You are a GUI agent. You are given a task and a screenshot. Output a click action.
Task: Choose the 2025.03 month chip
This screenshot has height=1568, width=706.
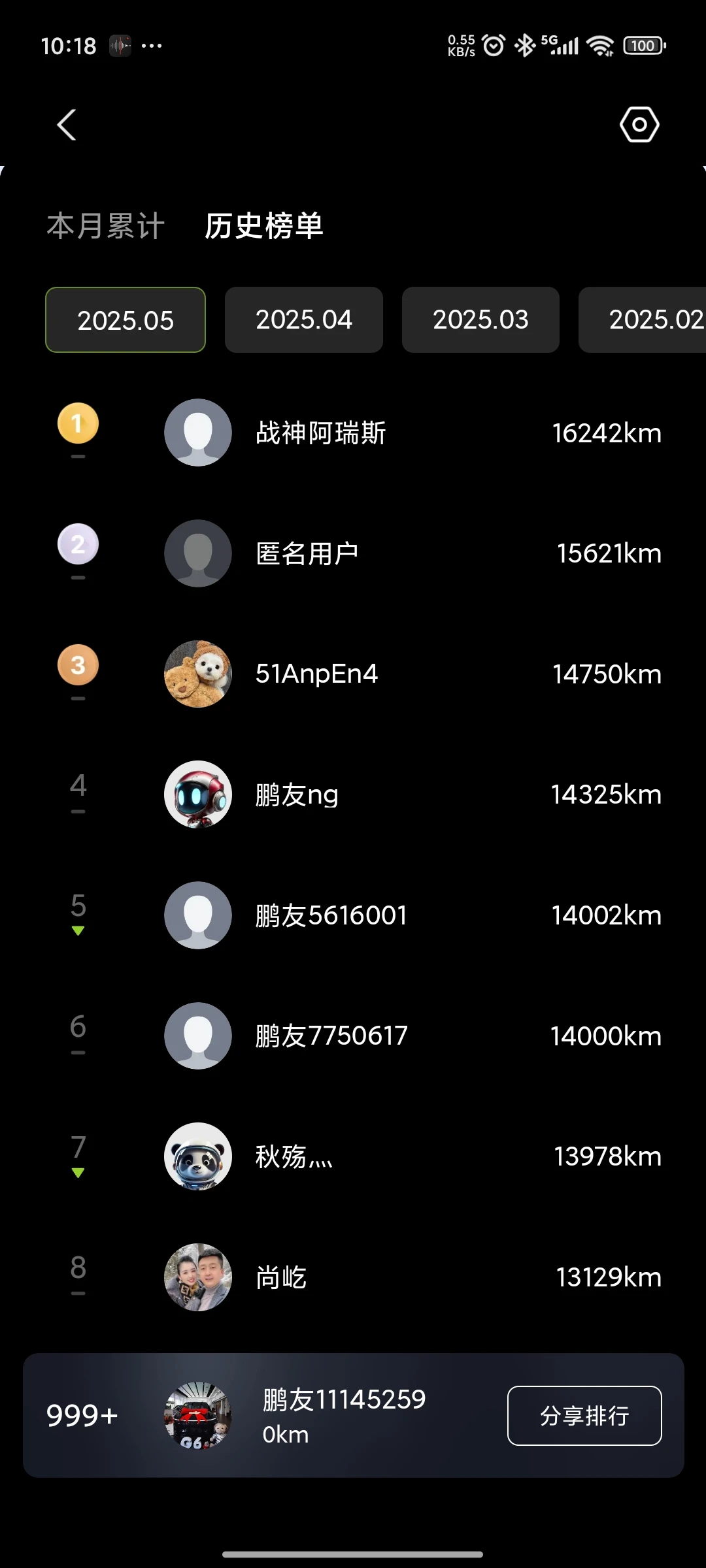click(x=480, y=320)
